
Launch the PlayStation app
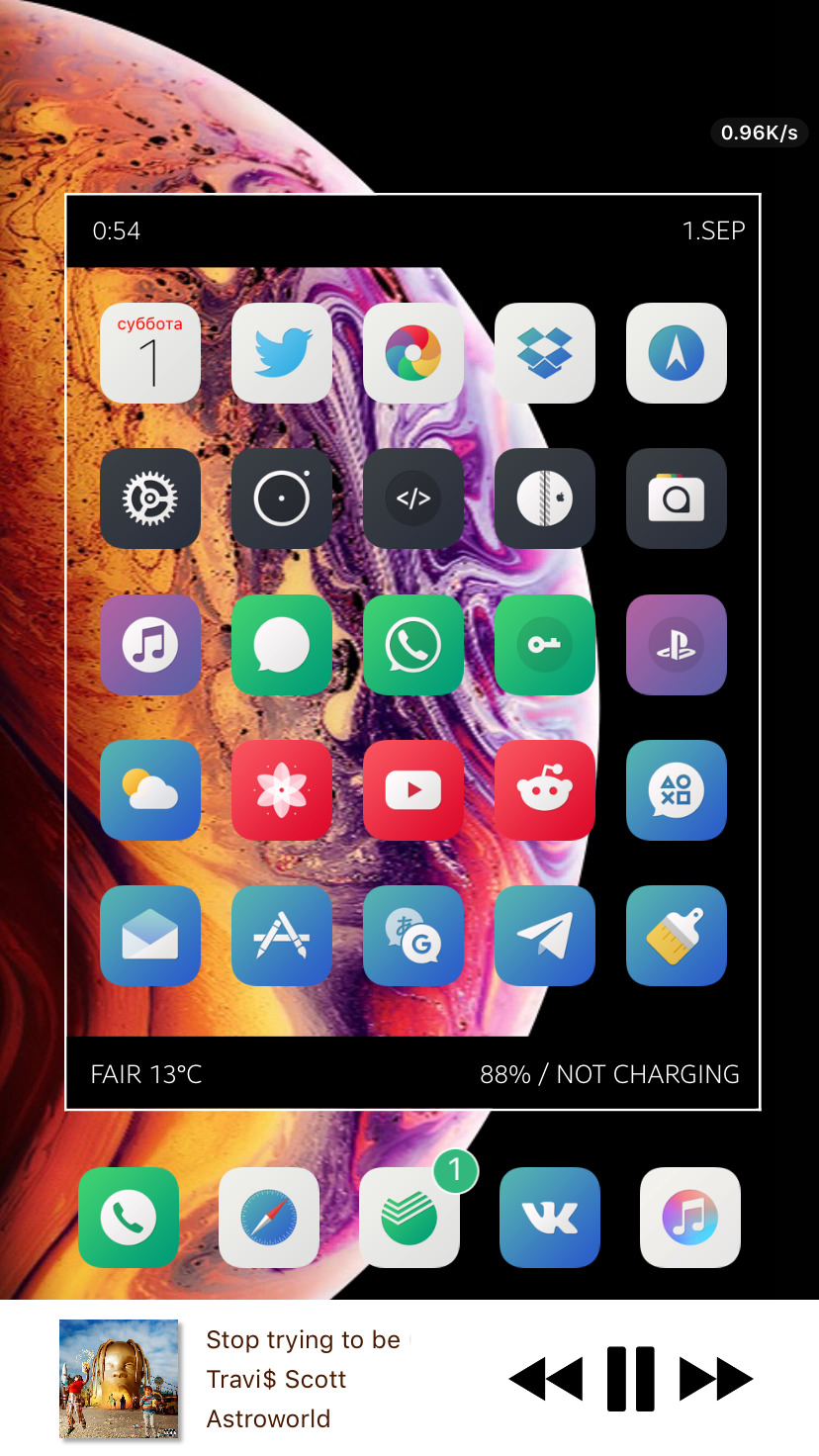click(x=677, y=644)
